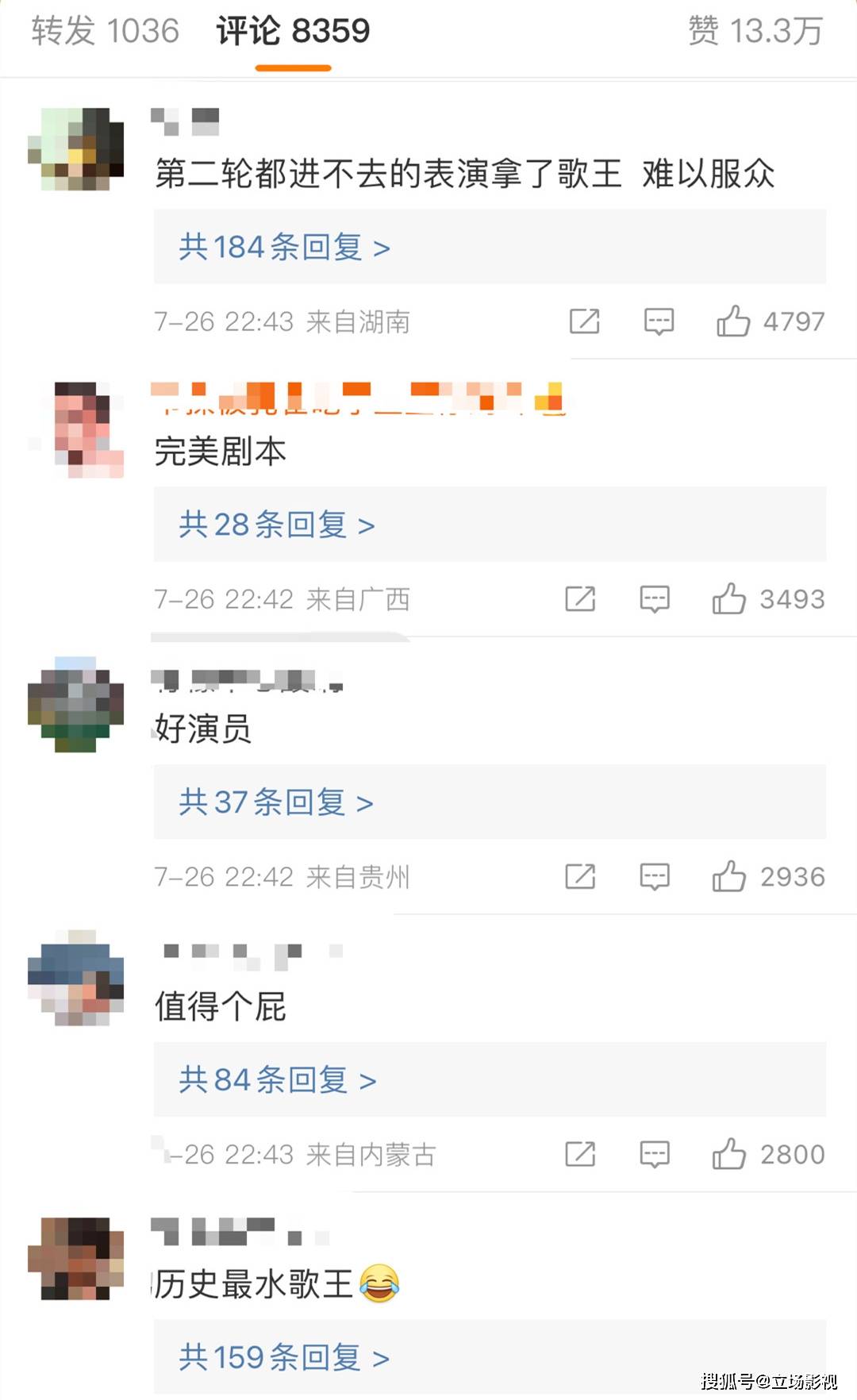Switch to the 赞 13.3万 tab

755,32
